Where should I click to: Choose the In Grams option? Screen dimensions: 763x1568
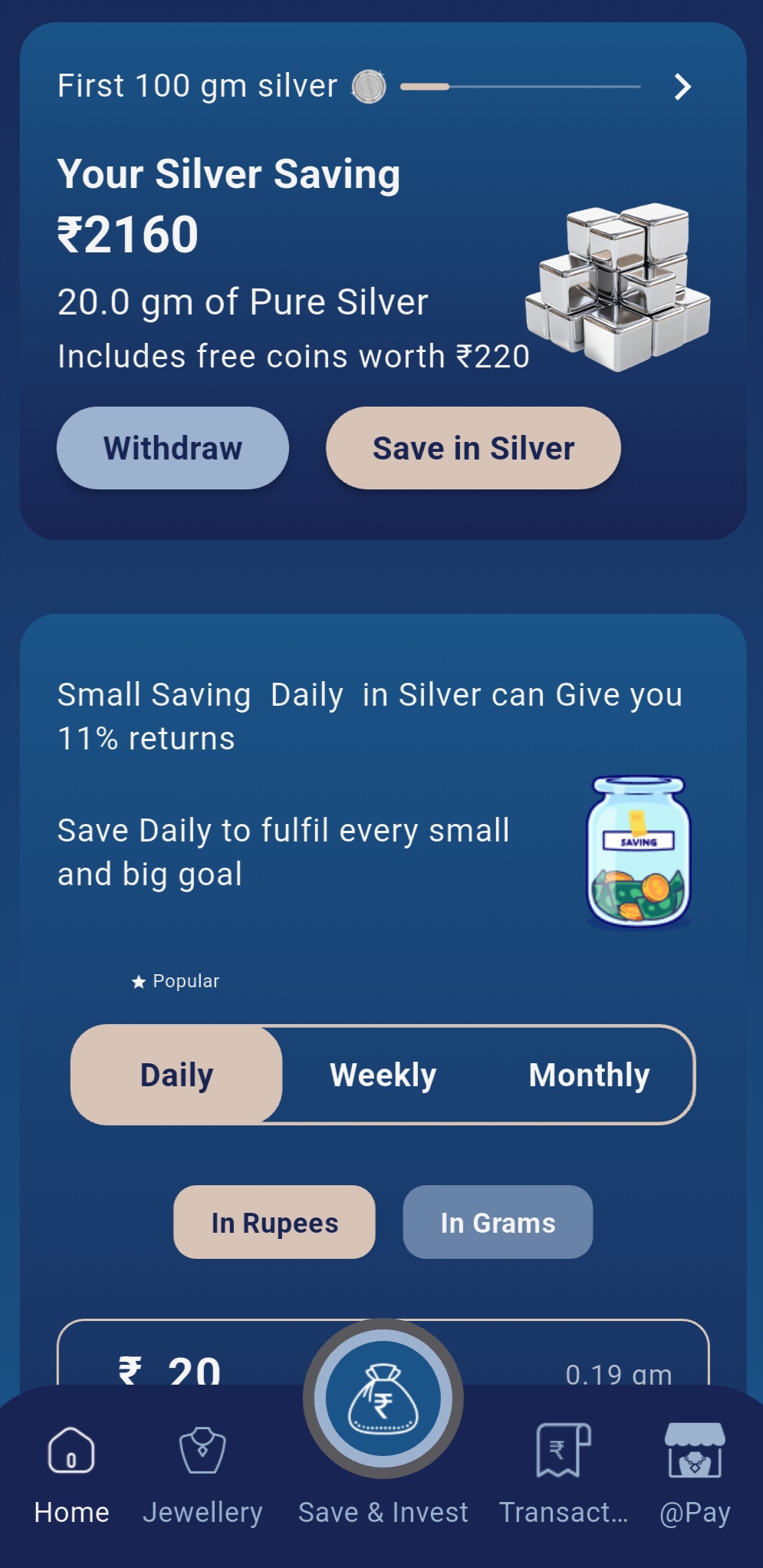coord(498,1223)
